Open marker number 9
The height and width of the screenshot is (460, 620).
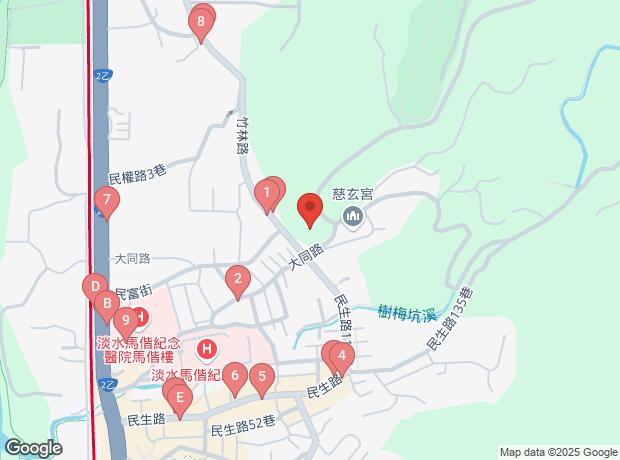125,322
